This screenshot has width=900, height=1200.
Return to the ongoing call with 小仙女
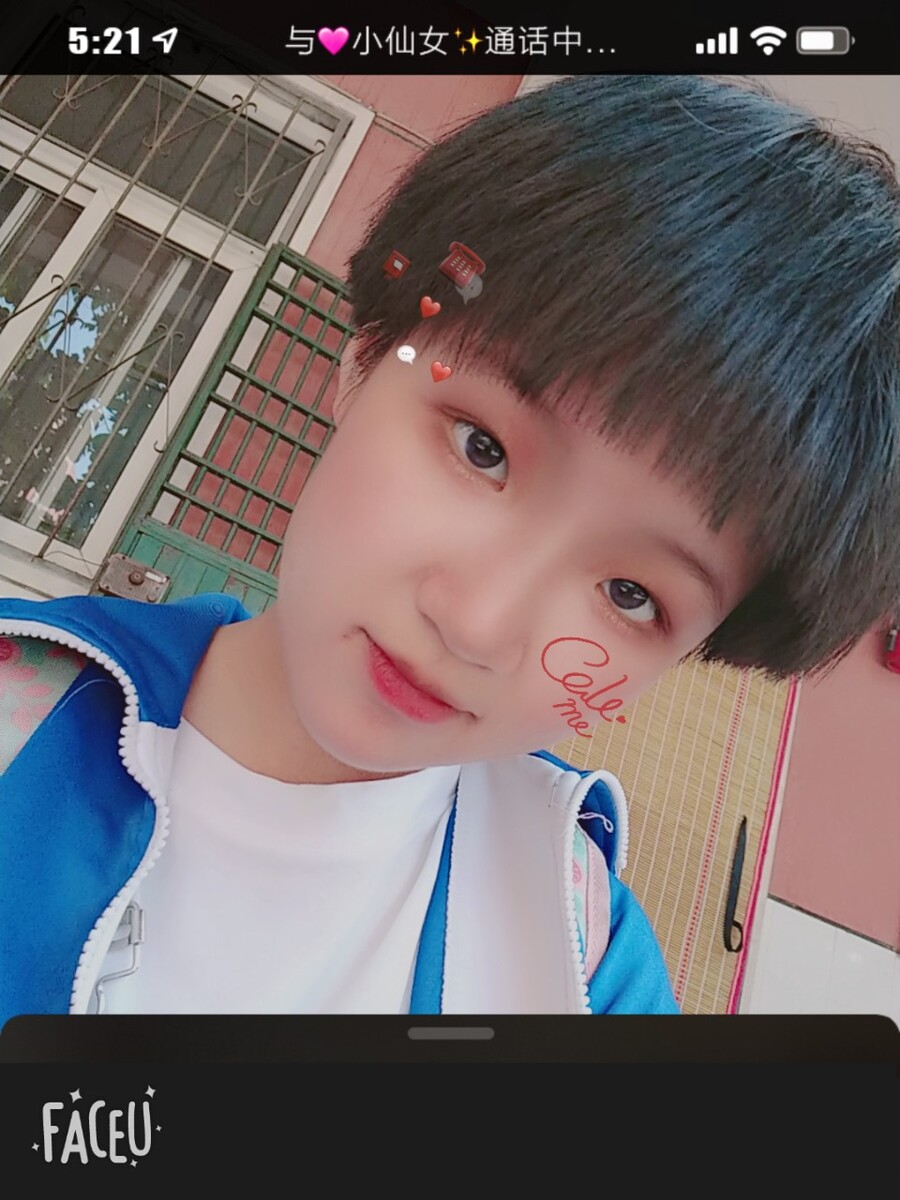point(450,41)
